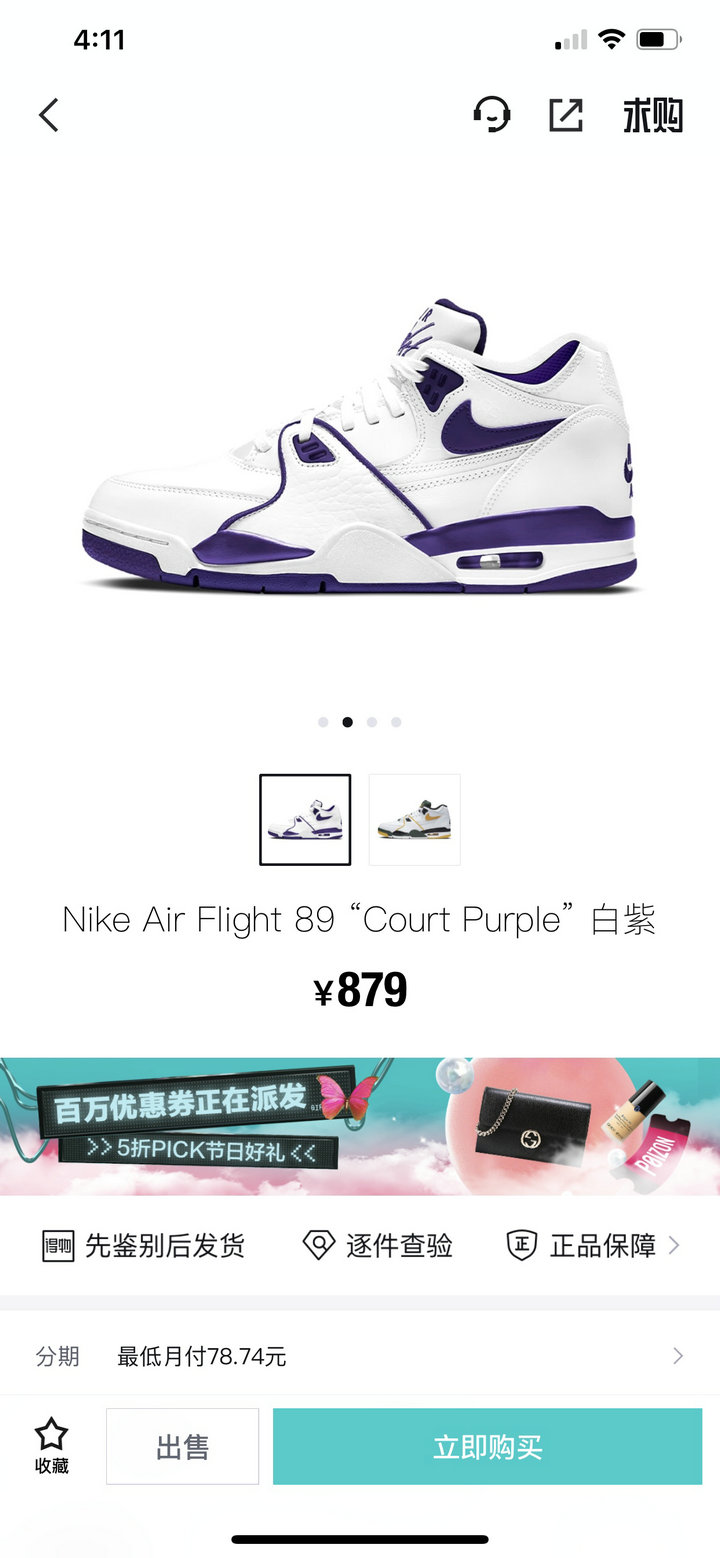Go back with the top-left arrow
This screenshot has height=1558, width=720.
click(49, 115)
